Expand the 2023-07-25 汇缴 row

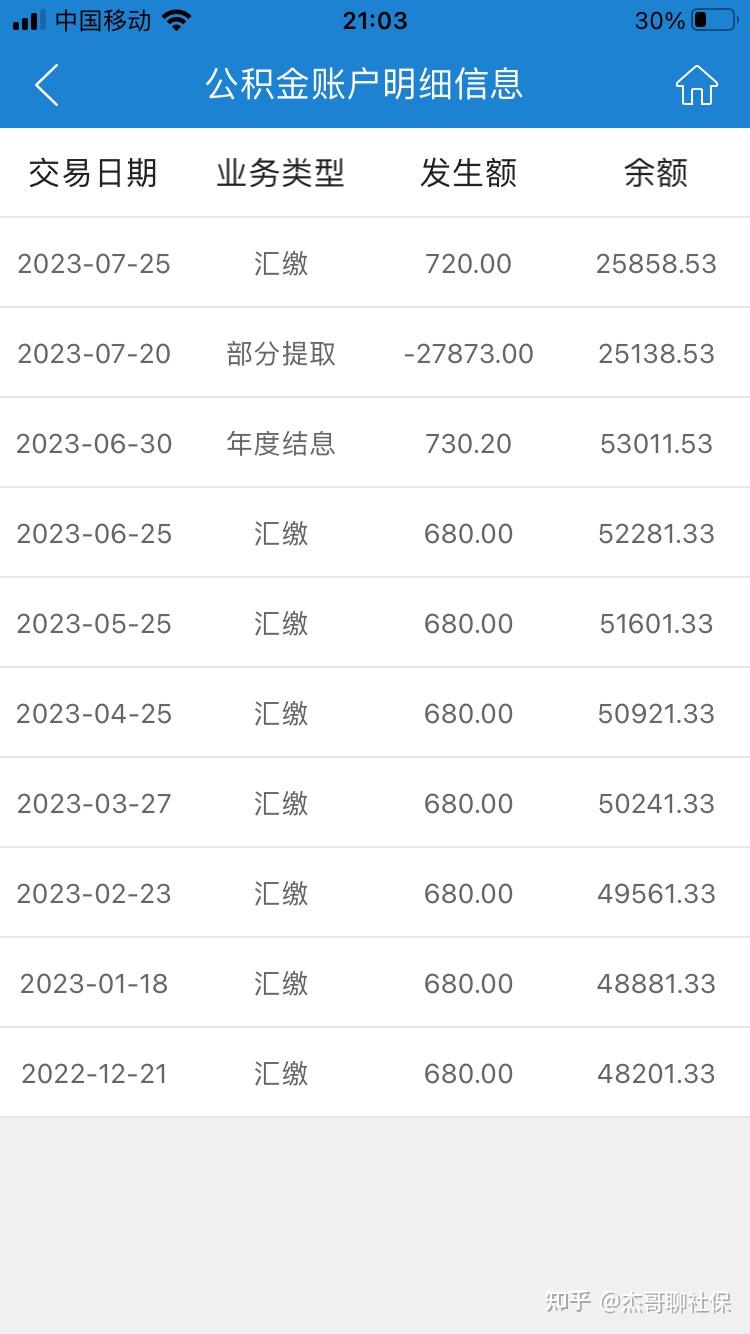pyautogui.click(x=375, y=263)
